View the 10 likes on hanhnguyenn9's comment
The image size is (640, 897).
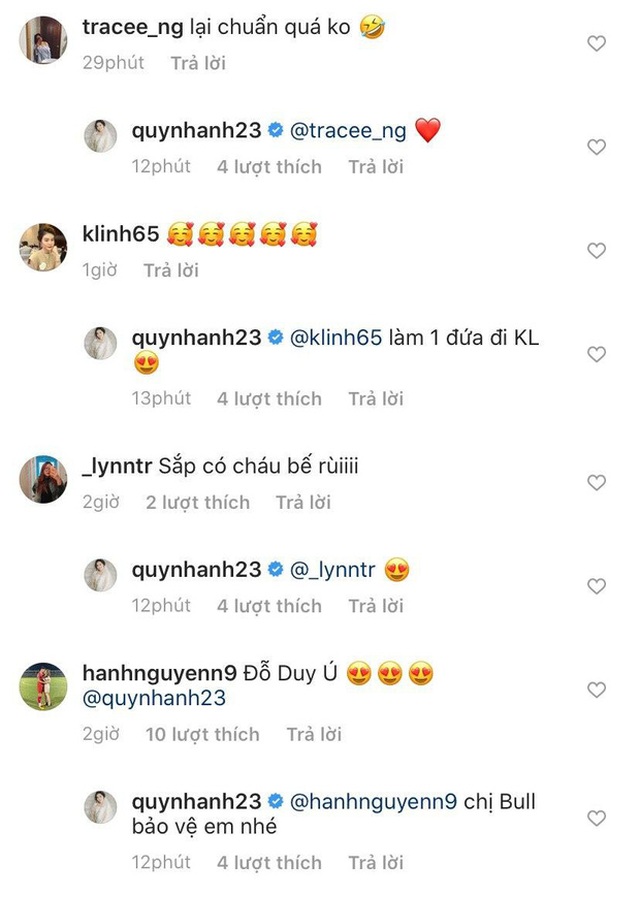[202, 735]
